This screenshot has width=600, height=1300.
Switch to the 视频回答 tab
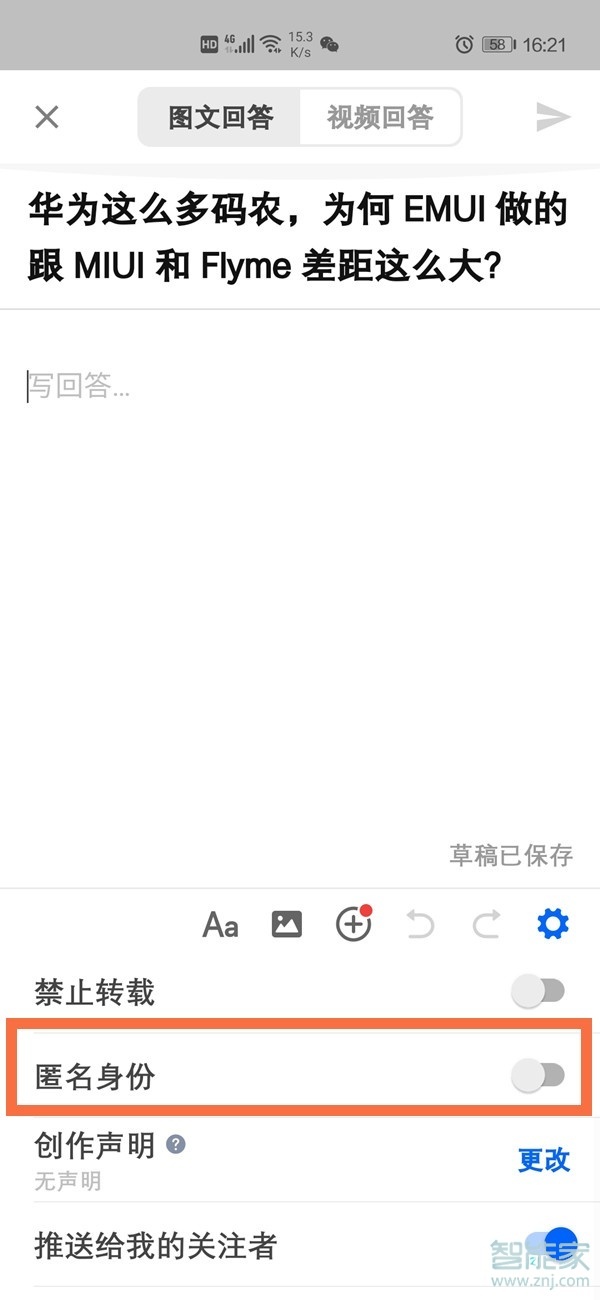[380, 117]
